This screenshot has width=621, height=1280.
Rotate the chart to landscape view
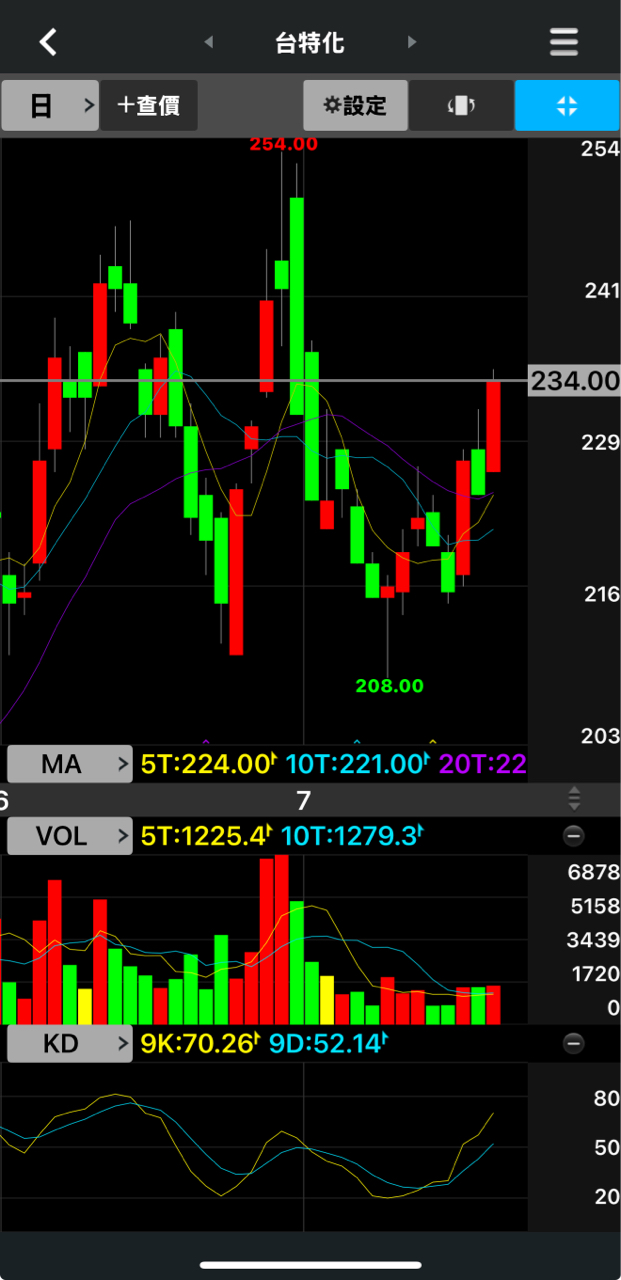pyautogui.click(x=461, y=106)
